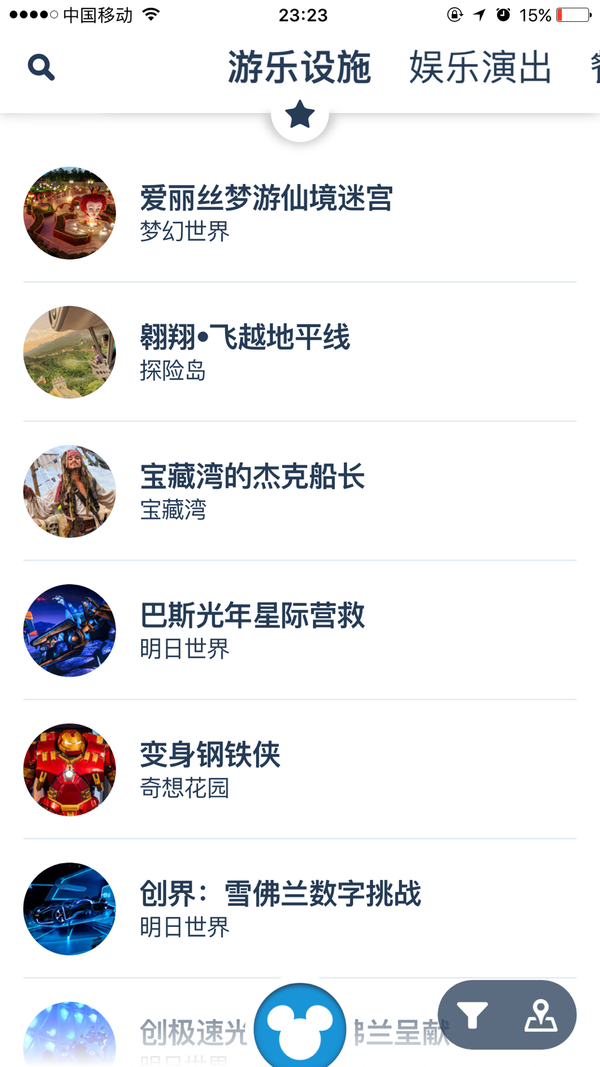Screen dimensions: 600x1067
Task: View 变身钢铁侠 details
Action: point(210,754)
